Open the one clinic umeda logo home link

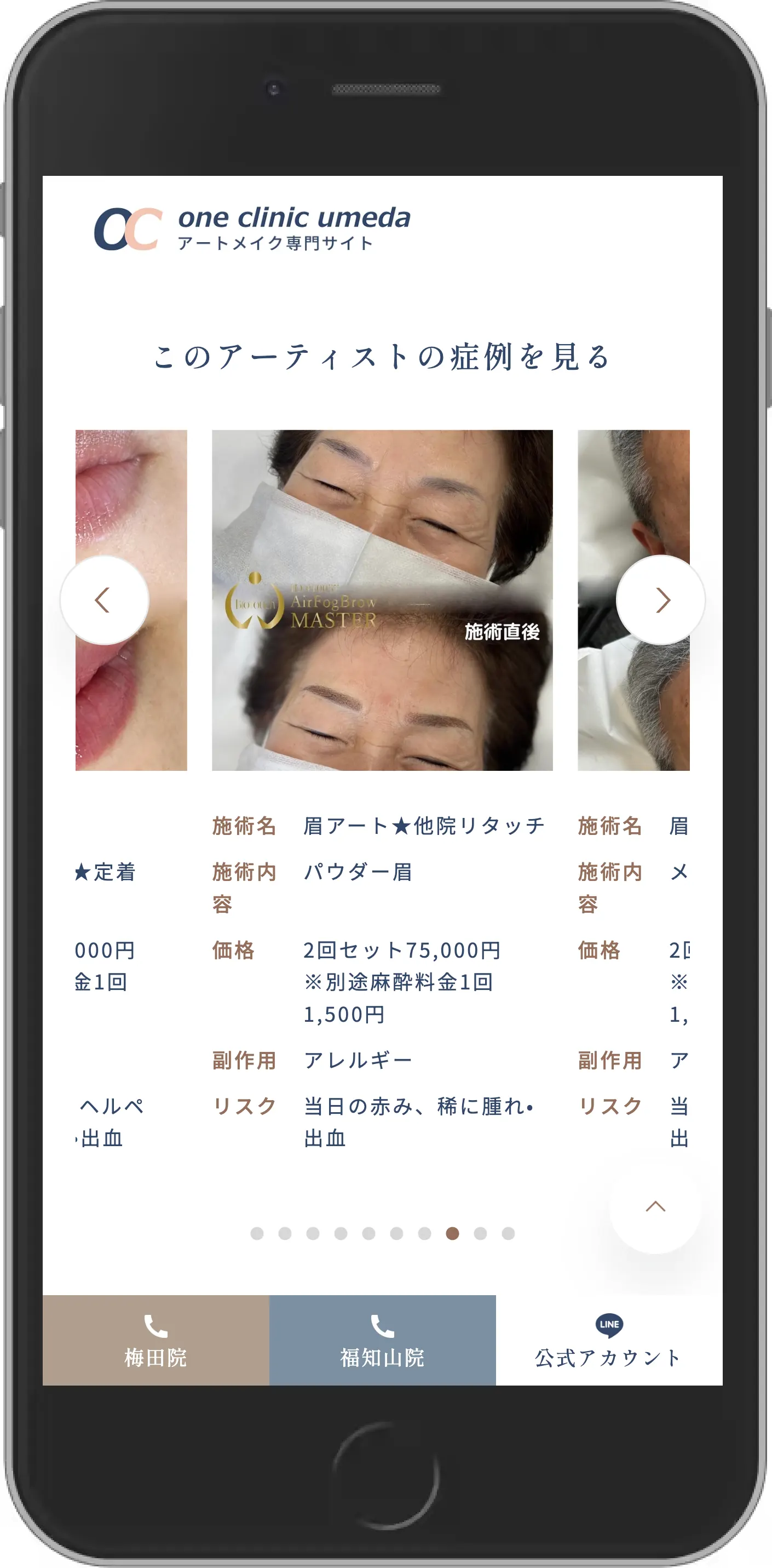point(252,229)
